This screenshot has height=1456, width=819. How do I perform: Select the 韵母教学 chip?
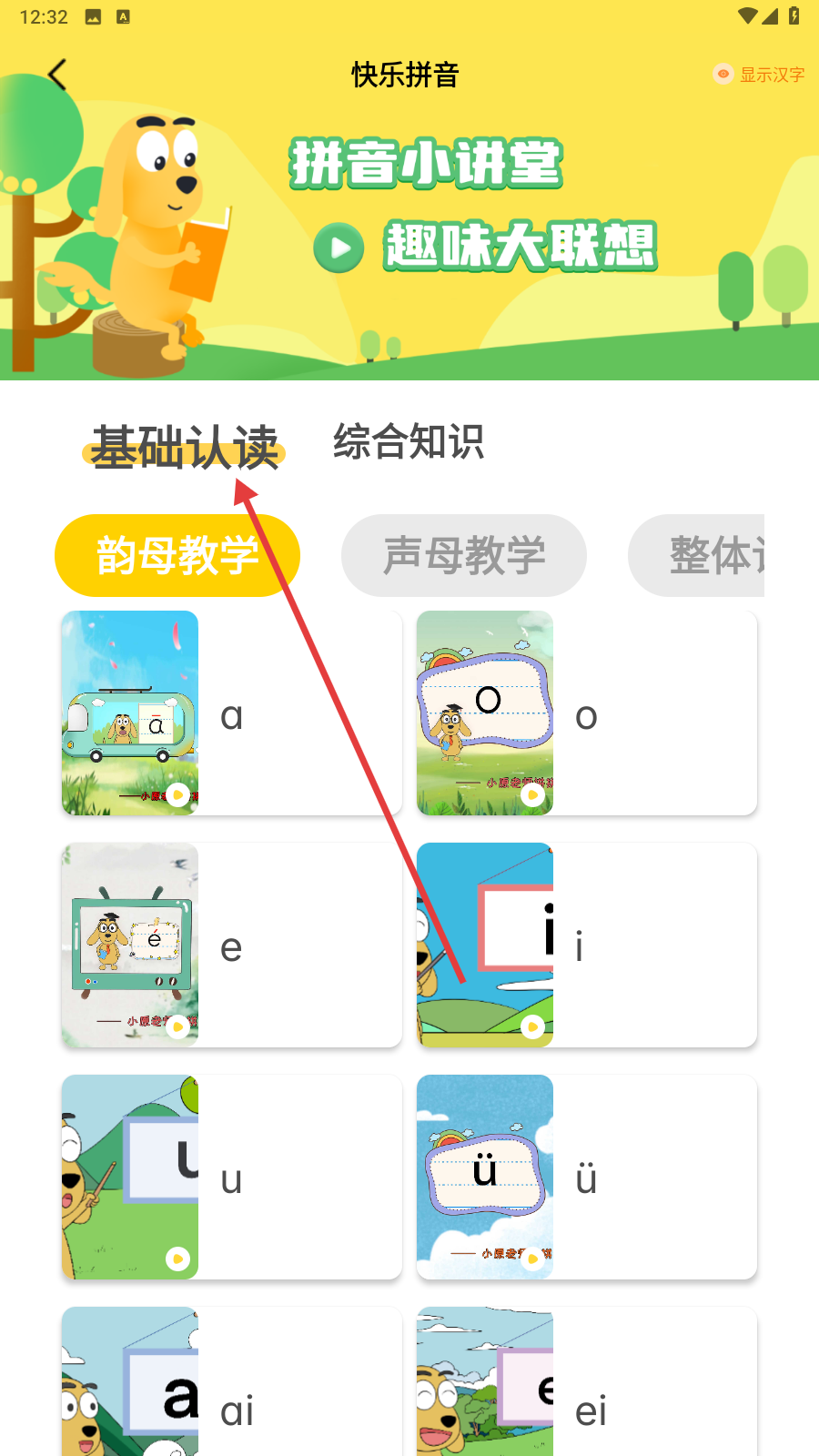[177, 555]
